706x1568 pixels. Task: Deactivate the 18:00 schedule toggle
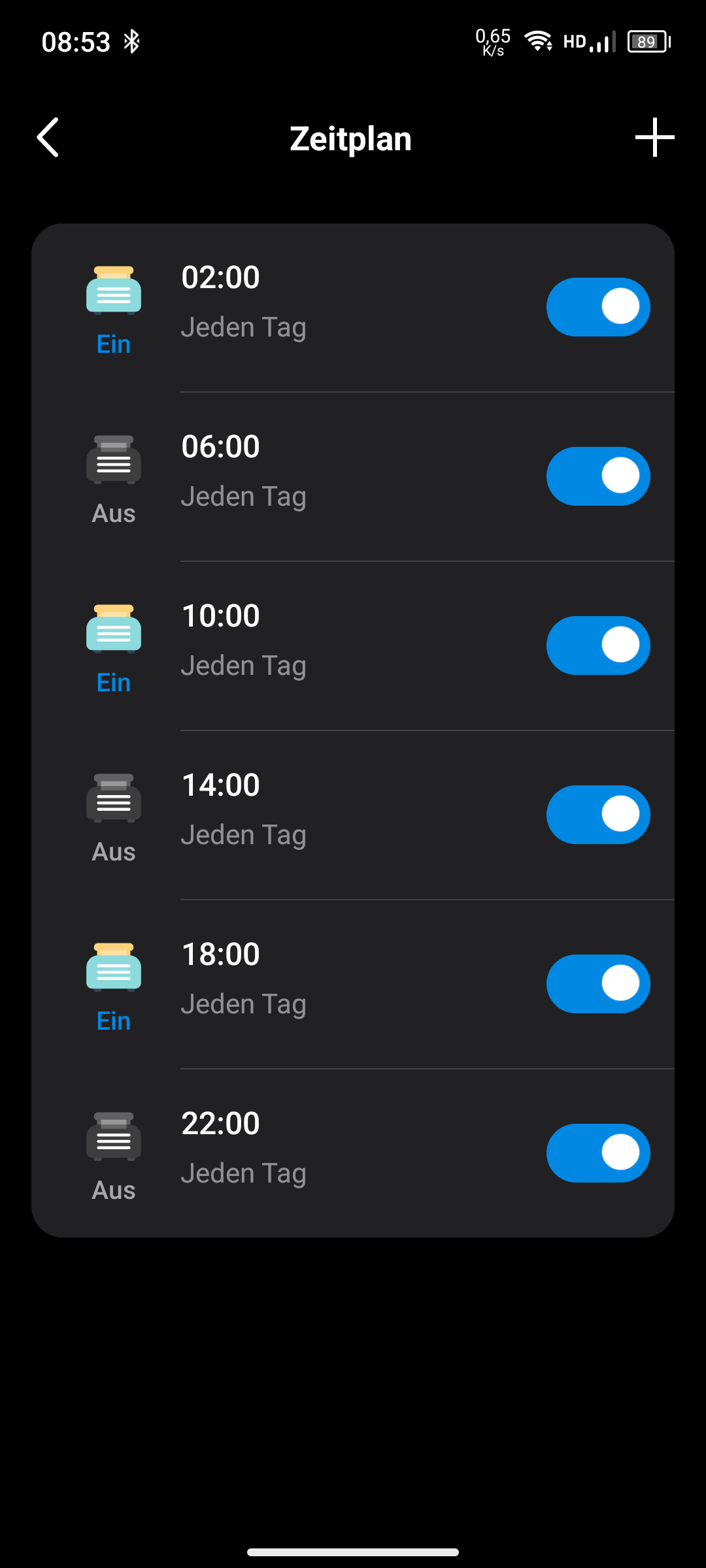[x=597, y=984]
